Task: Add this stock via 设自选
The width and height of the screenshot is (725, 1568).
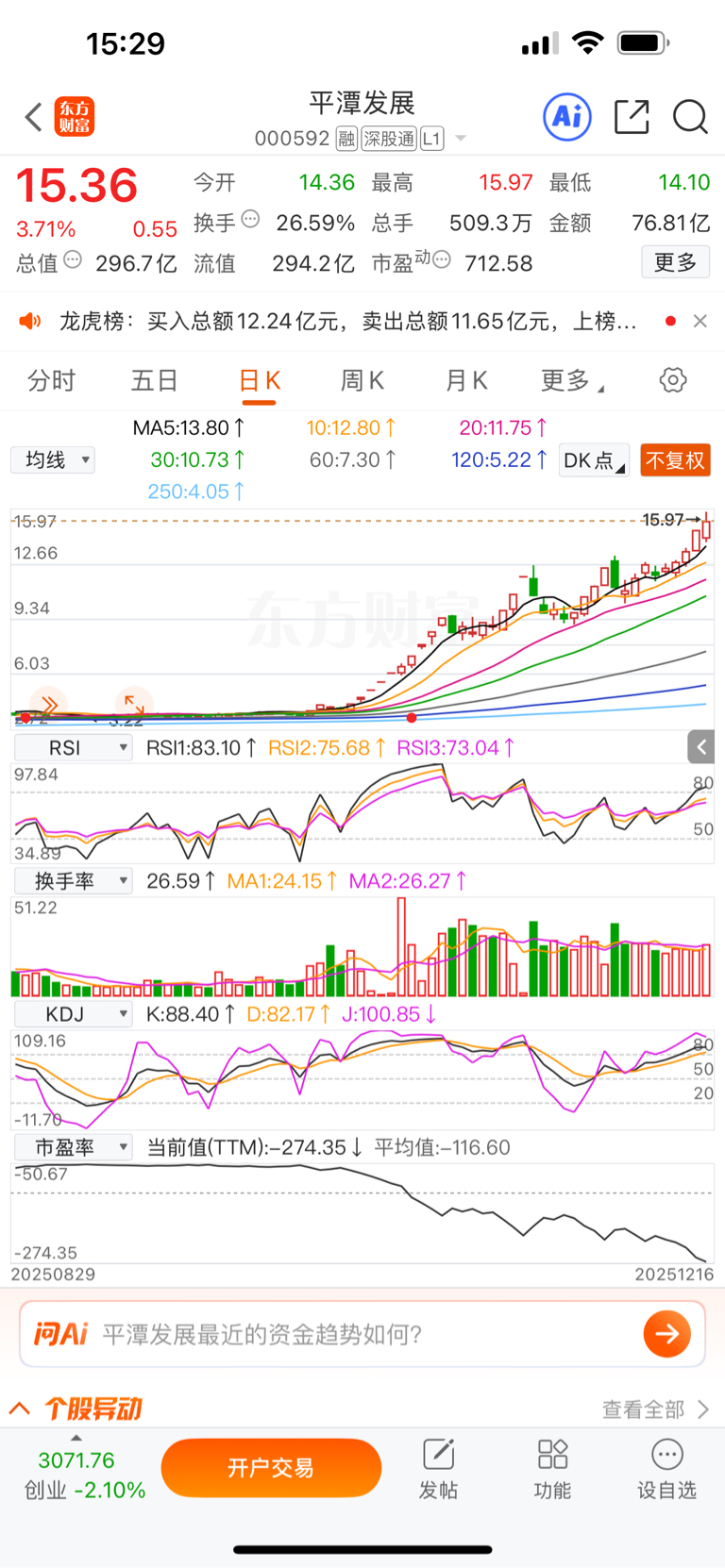Action: click(666, 1469)
